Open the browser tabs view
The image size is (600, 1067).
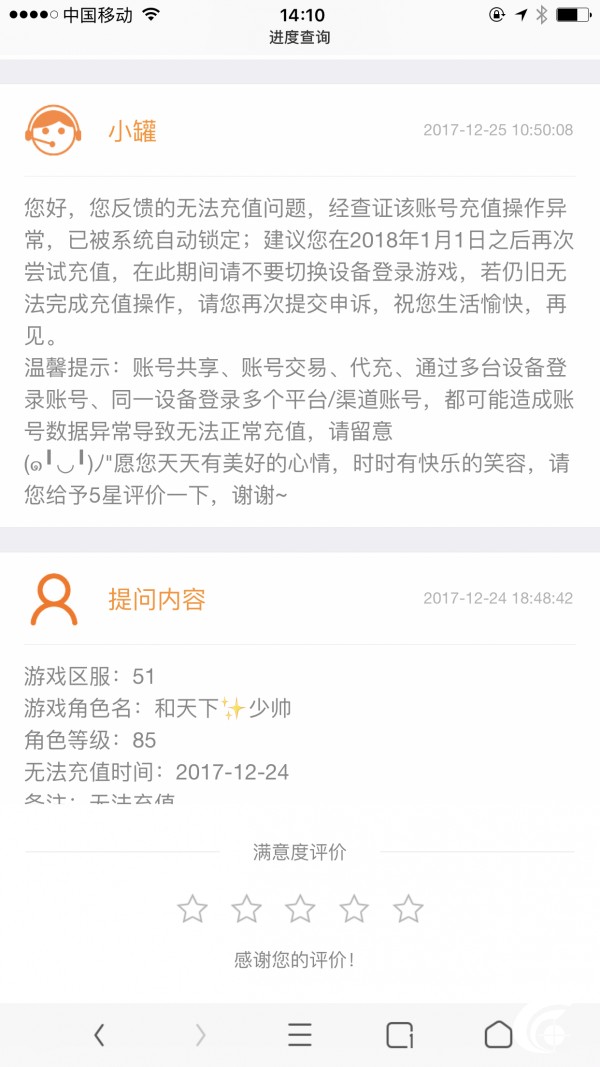click(x=399, y=1035)
